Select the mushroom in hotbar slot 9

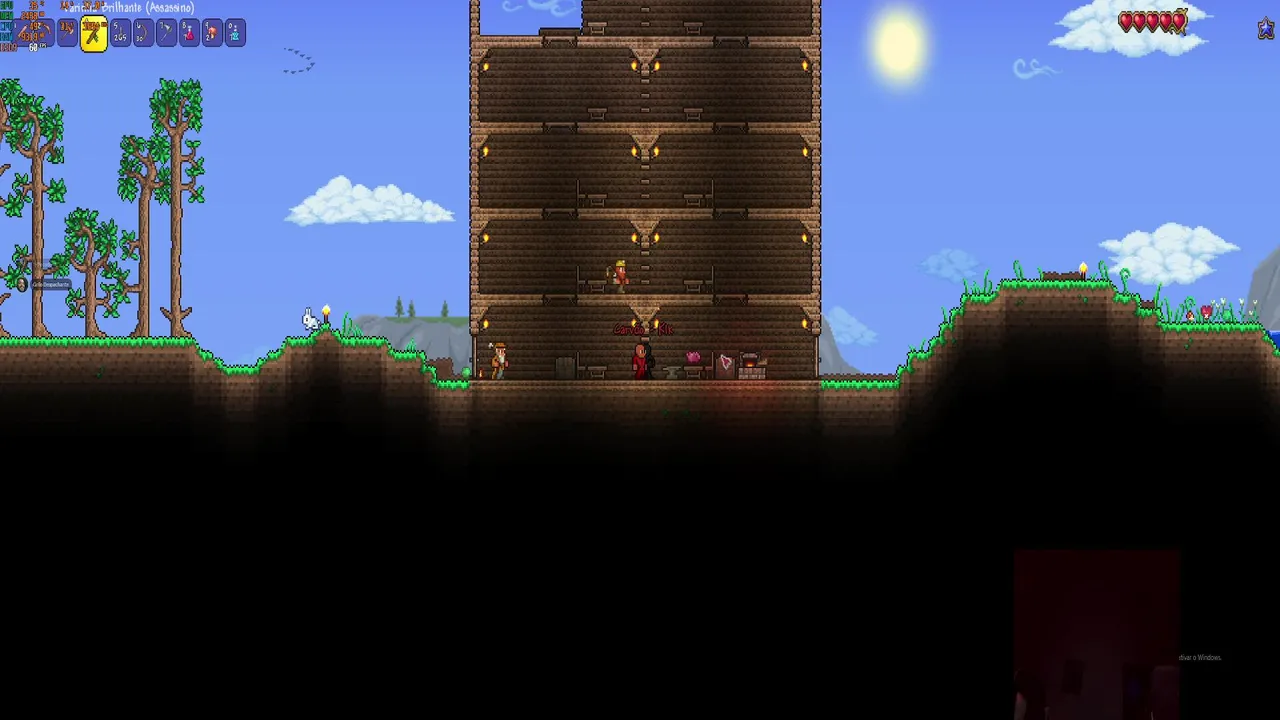(x=212, y=33)
